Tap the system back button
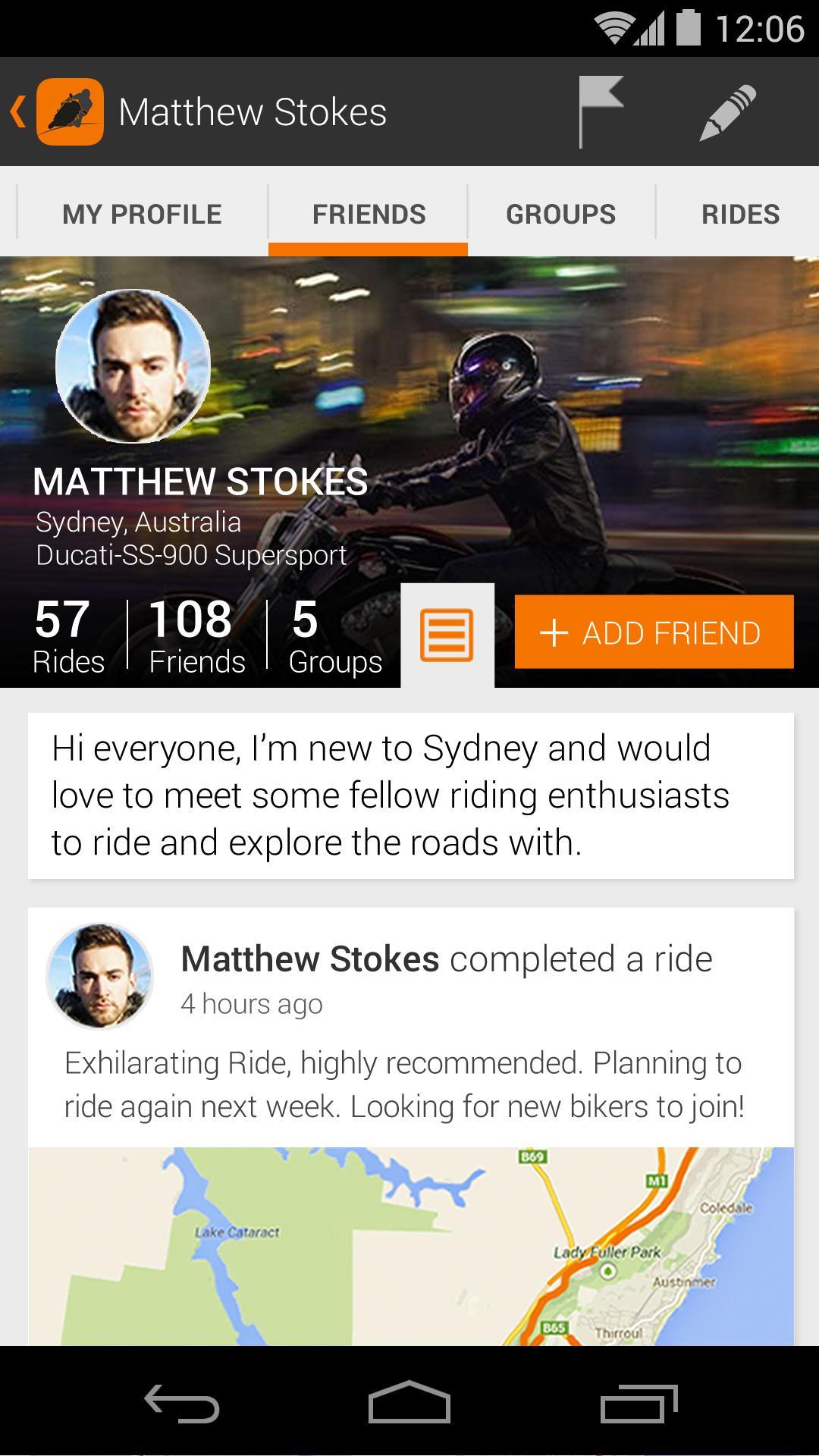Viewport: 819px width, 1456px height. click(182, 1403)
